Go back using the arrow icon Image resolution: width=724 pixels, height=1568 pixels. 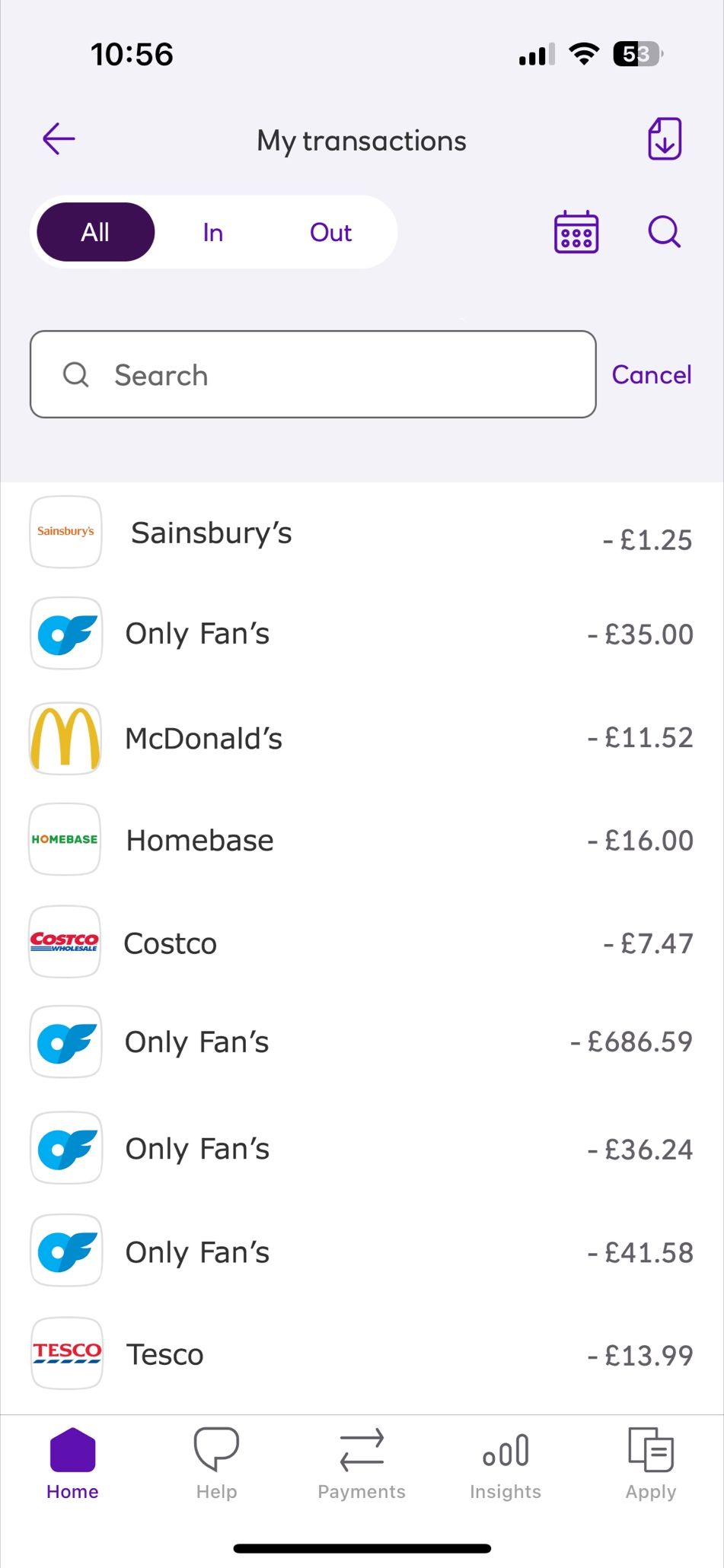(x=59, y=139)
